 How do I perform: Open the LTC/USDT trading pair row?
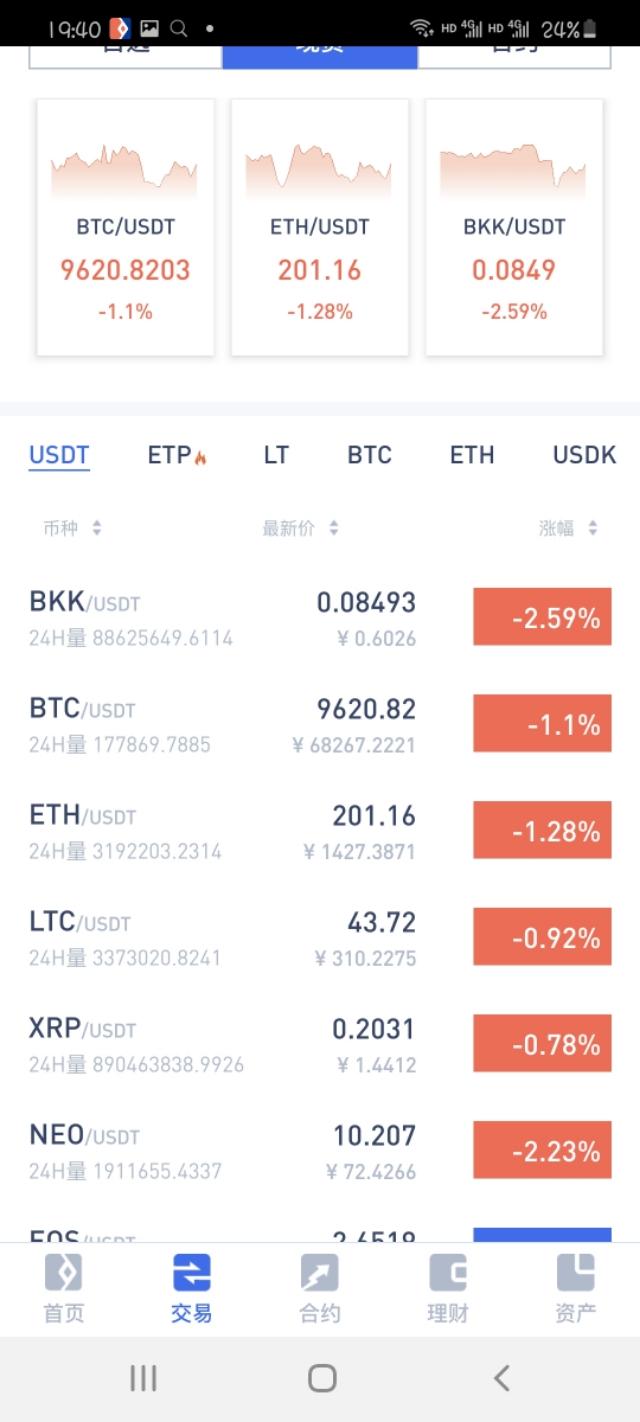[222, 938]
